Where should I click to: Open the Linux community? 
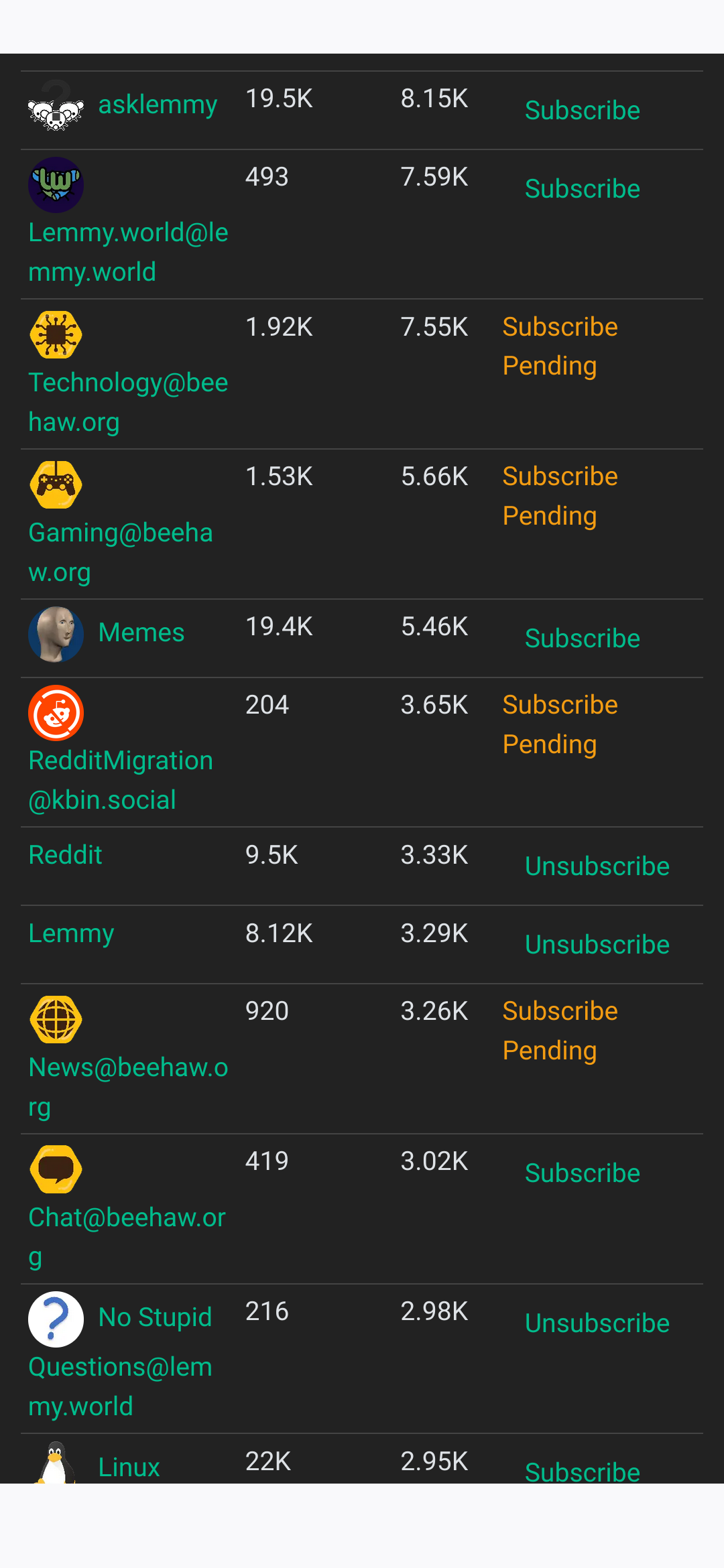tap(129, 1467)
